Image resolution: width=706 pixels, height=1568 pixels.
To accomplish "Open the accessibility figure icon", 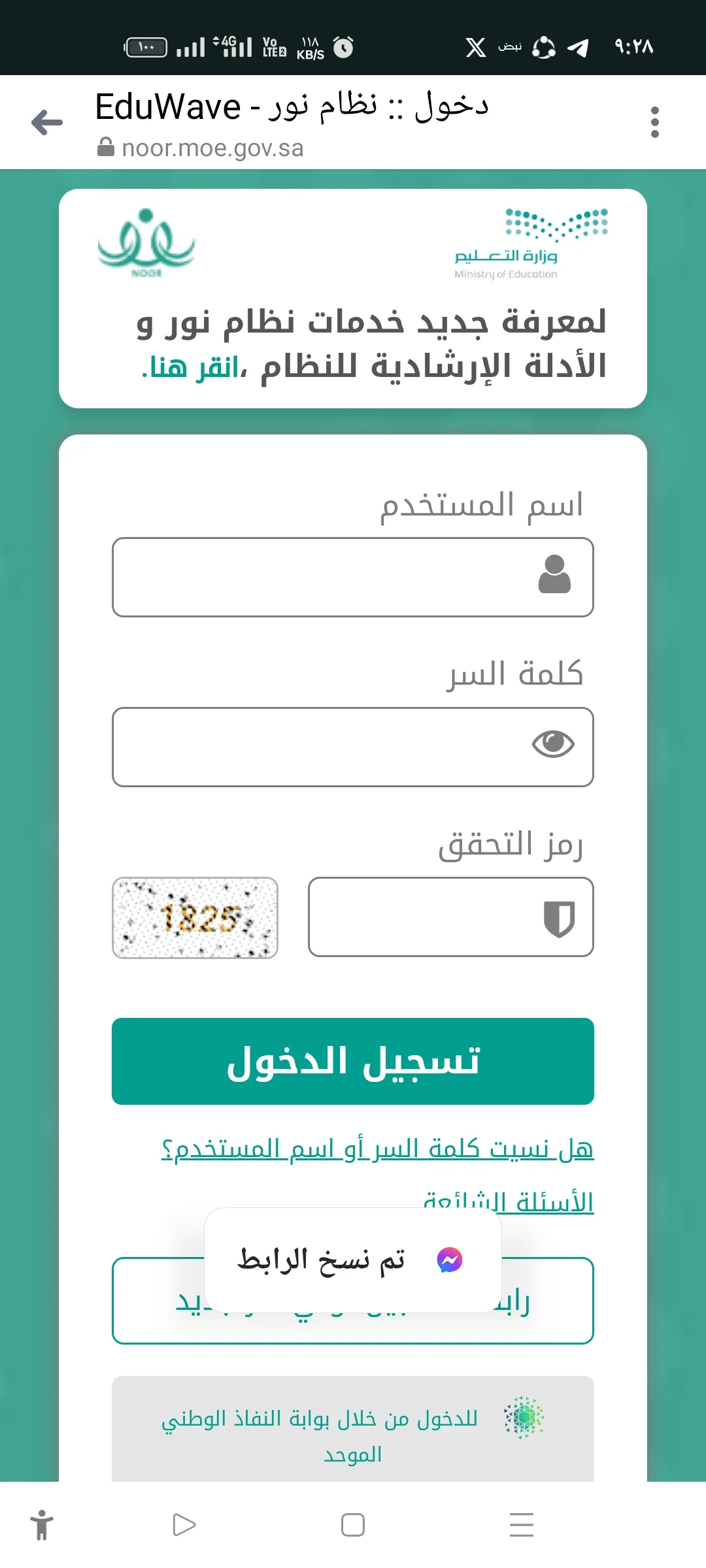I will pos(42,1525).
